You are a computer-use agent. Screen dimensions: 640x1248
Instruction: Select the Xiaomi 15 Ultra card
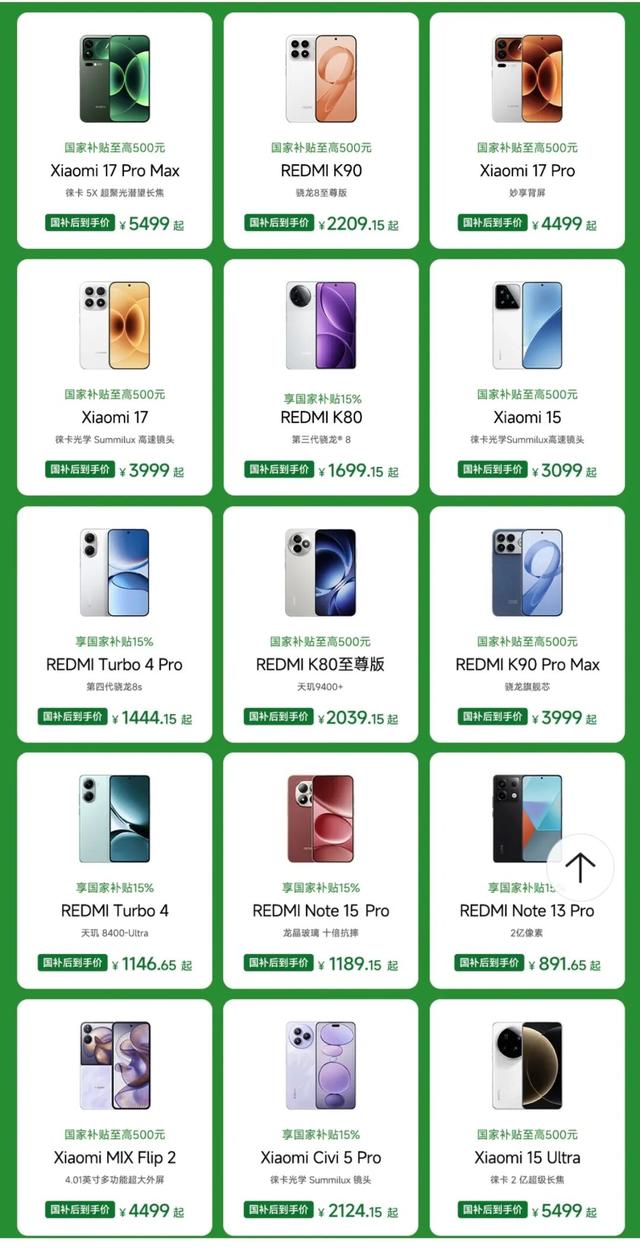pyautogui.click(x=527, y=1118)
